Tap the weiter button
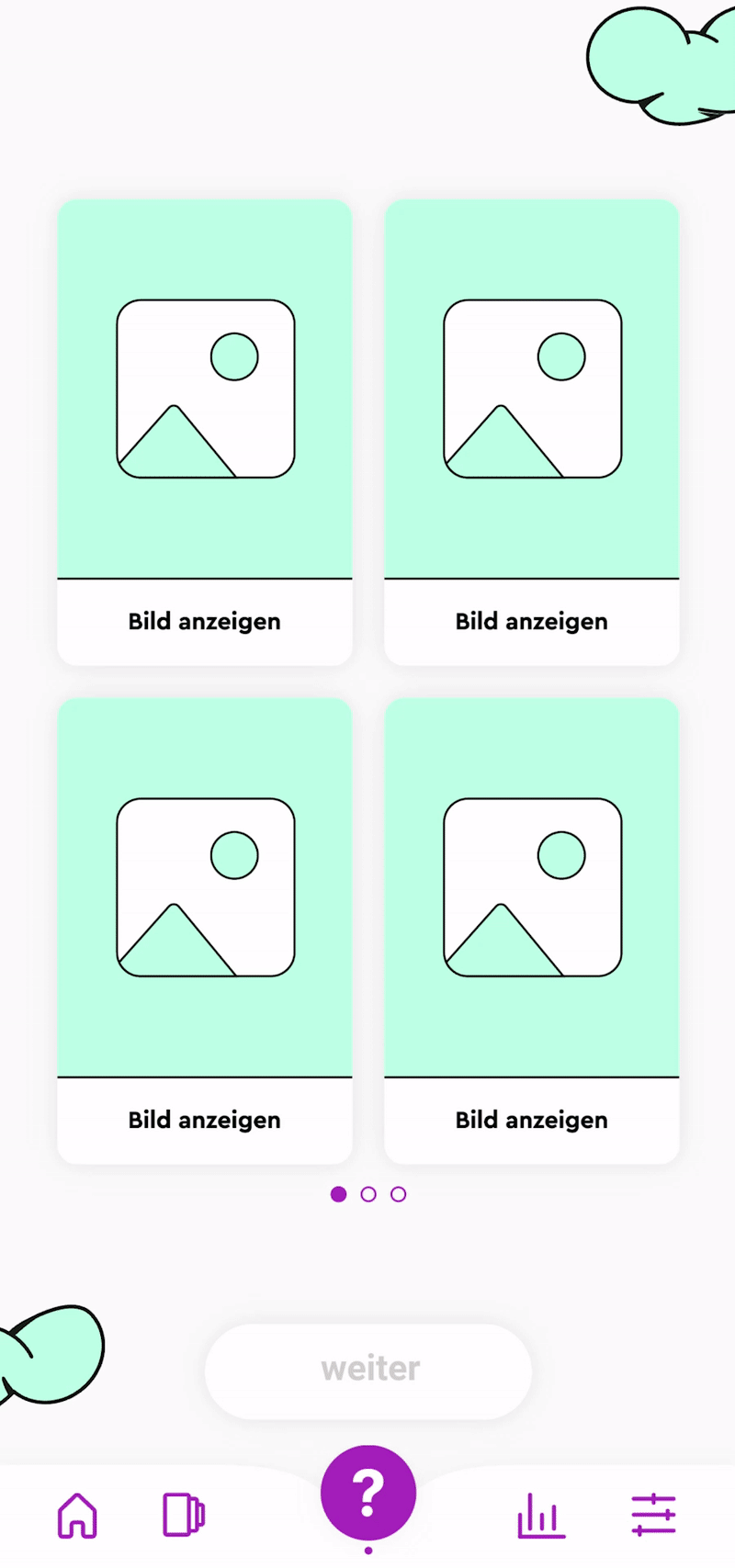This screenshot has width=735, height=1568. click(368, 1371)
